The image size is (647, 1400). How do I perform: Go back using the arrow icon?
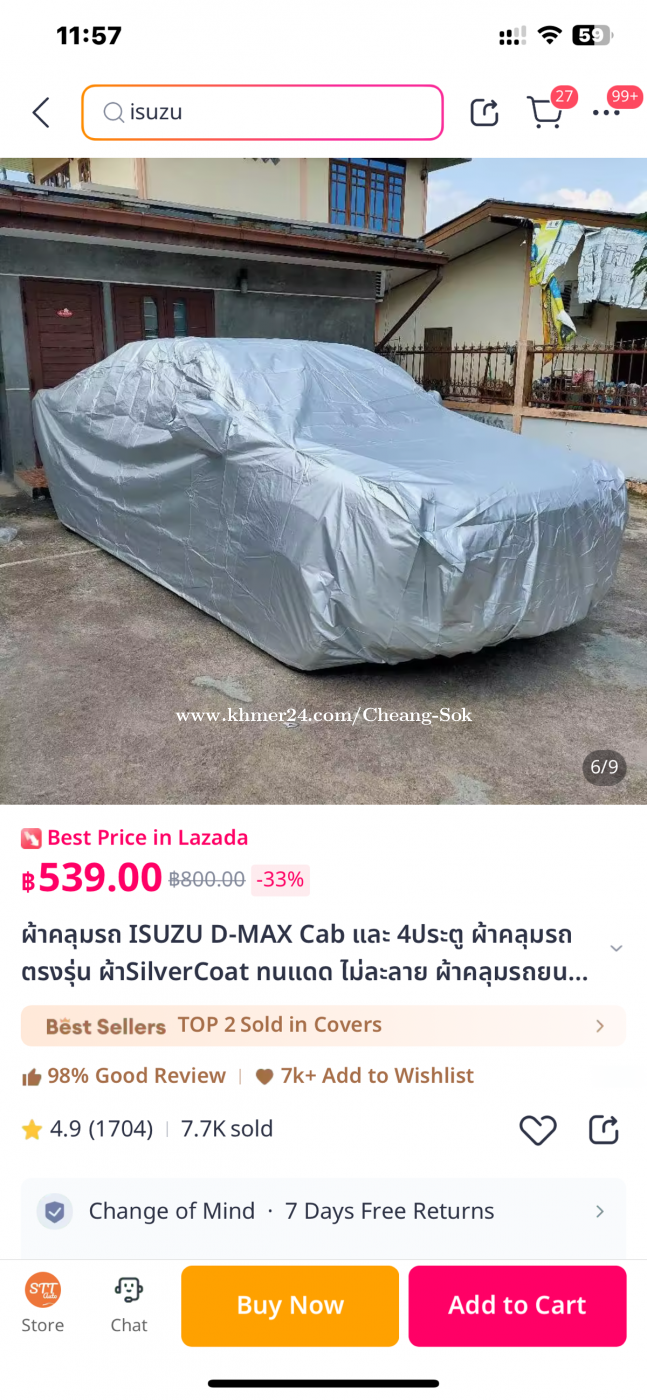pos(41,113)
